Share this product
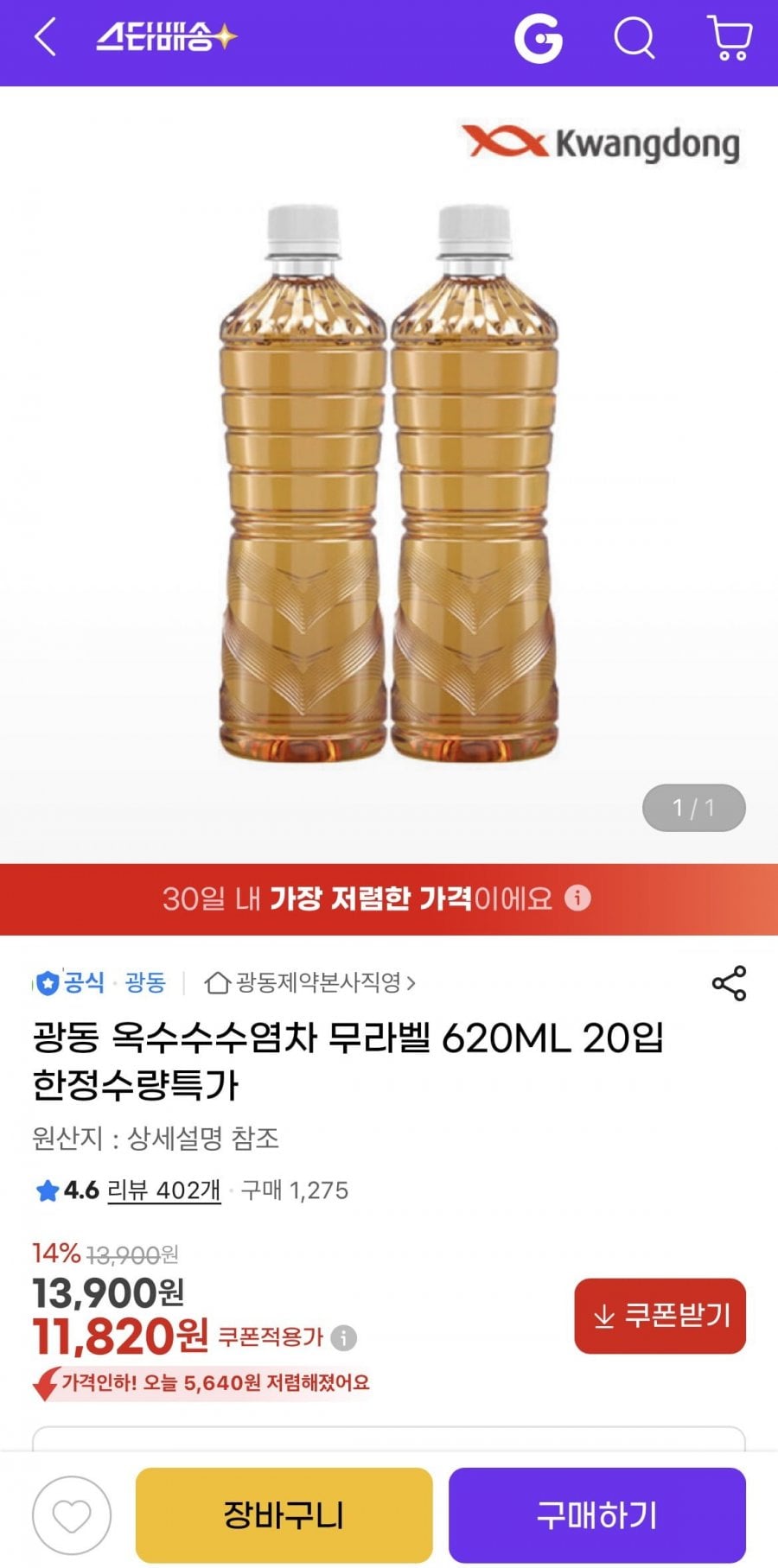778x1568 pixels. click(729, 983)
